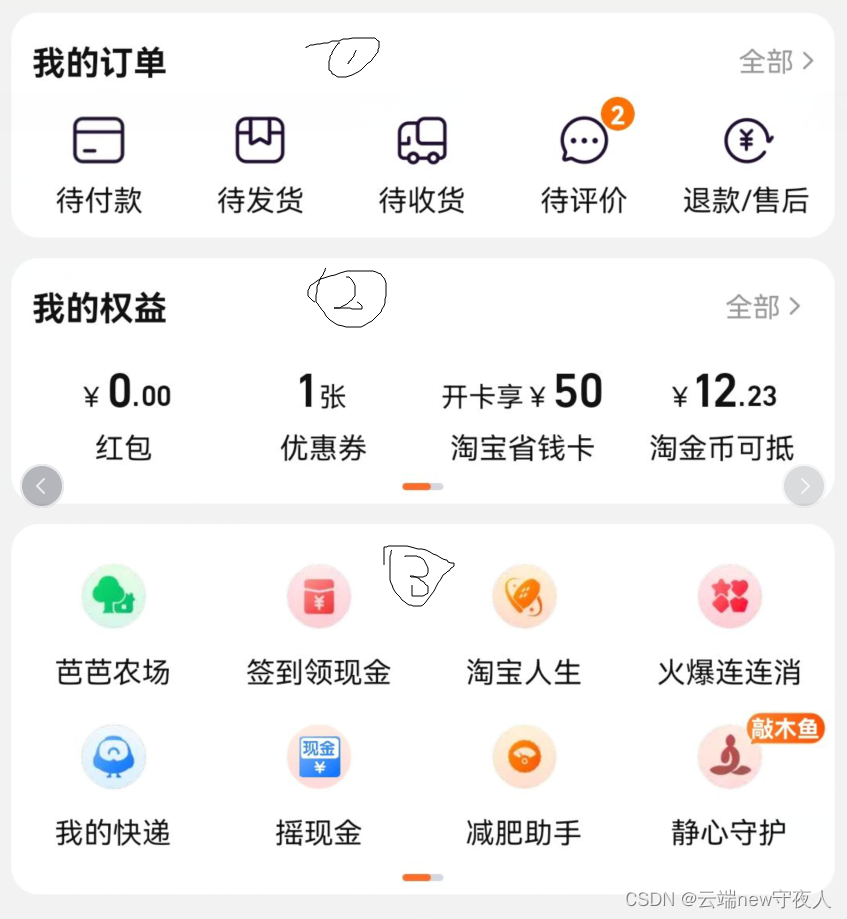847x919 pixels.
Task: Open 淘金币可抵 coin balance
Action: [x=722, y=417]
